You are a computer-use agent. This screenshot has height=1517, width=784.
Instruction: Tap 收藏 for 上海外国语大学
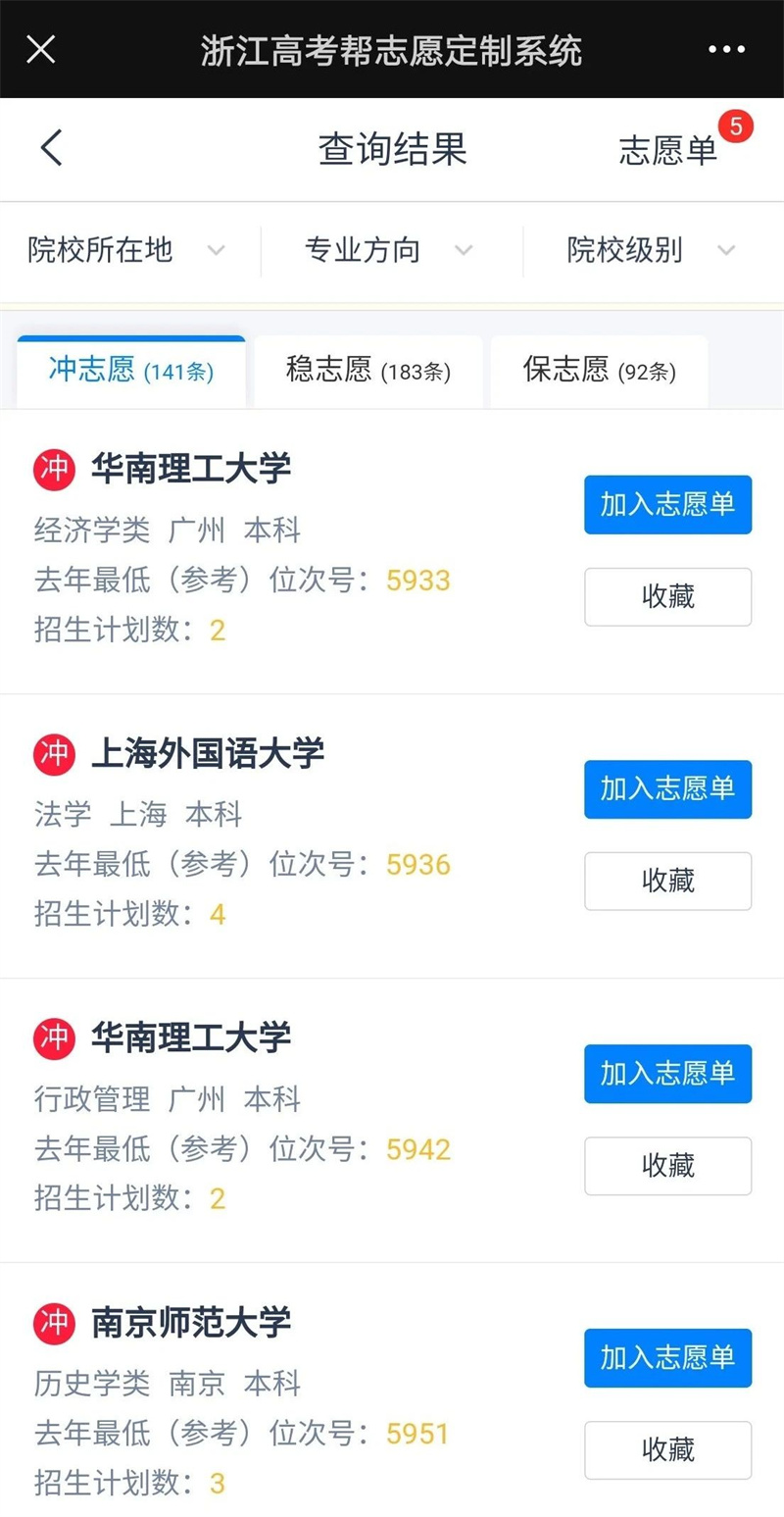[668, 882]
